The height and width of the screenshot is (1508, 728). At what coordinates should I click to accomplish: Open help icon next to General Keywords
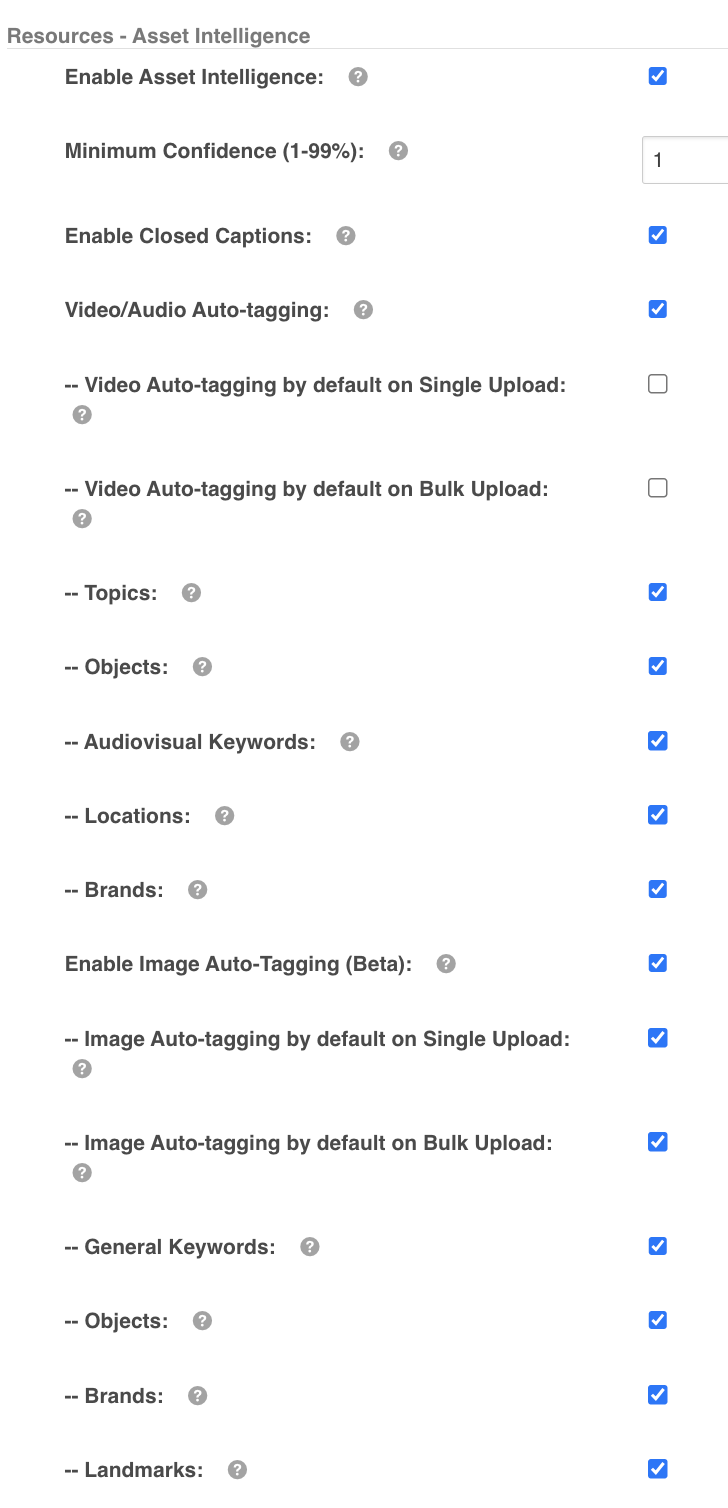[x=310, y=1247]
